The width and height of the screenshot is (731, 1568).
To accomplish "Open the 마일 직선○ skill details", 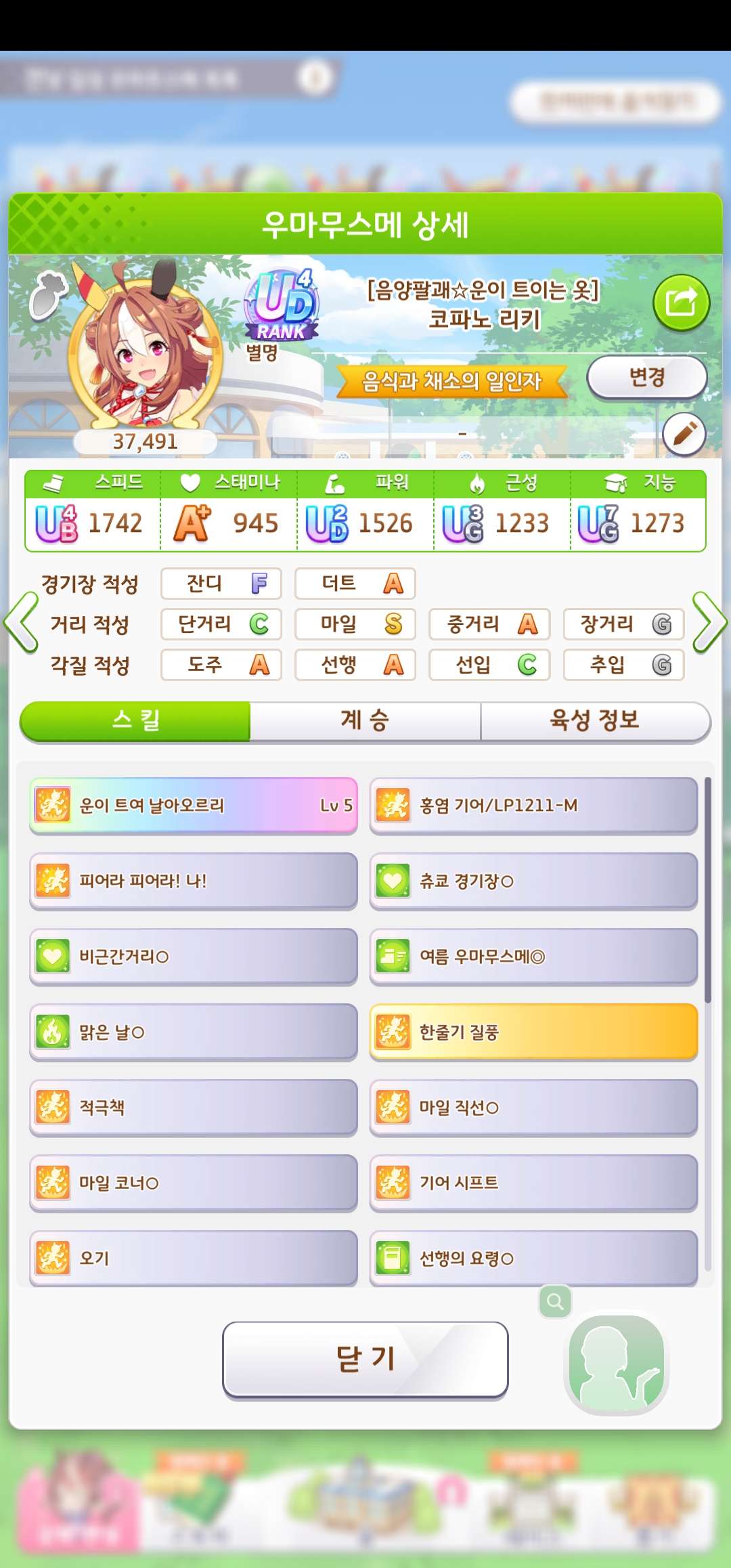I will (x=533, y=1108).
